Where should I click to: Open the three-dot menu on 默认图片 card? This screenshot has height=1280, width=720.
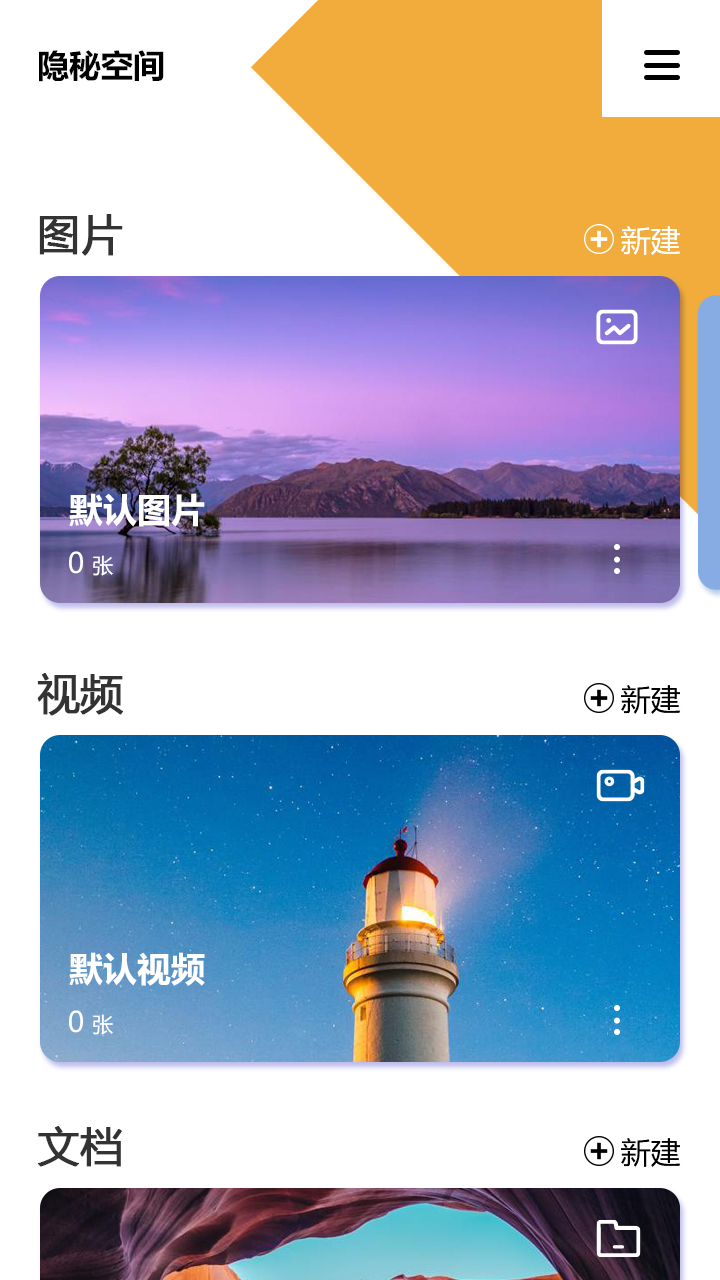616,561
